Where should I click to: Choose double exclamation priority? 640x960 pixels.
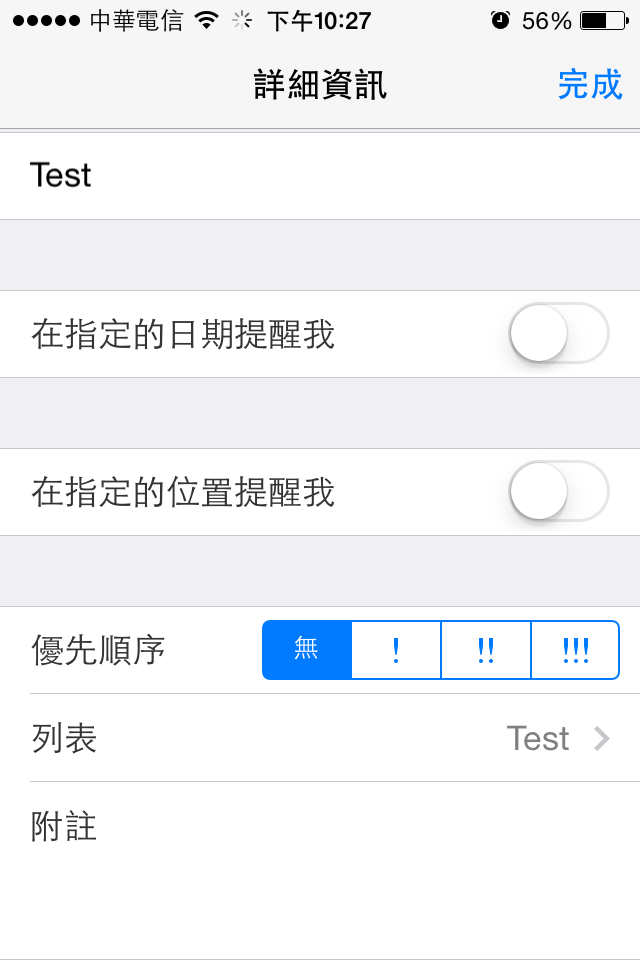coord(486,650)
